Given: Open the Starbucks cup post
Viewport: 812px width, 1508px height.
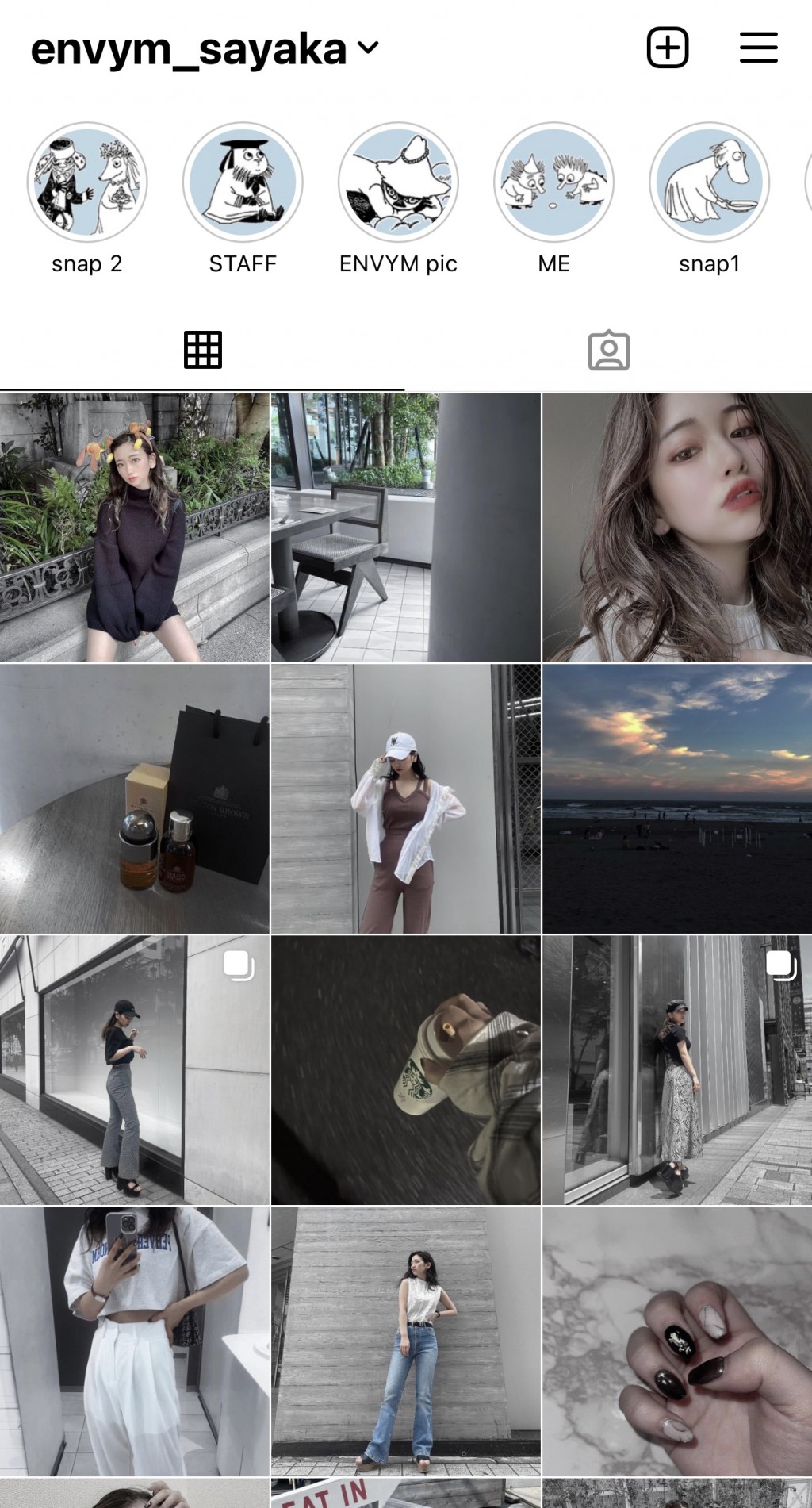Looking at the screenshot, I should (x=405, y=1070).
